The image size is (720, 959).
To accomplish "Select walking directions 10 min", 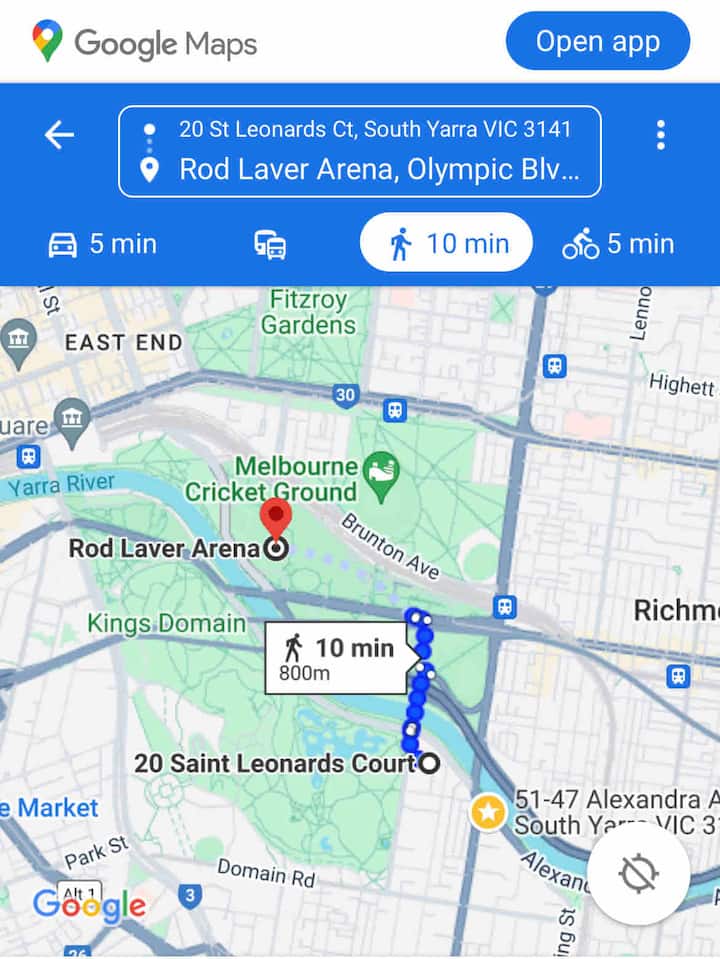I will [446, 243].
